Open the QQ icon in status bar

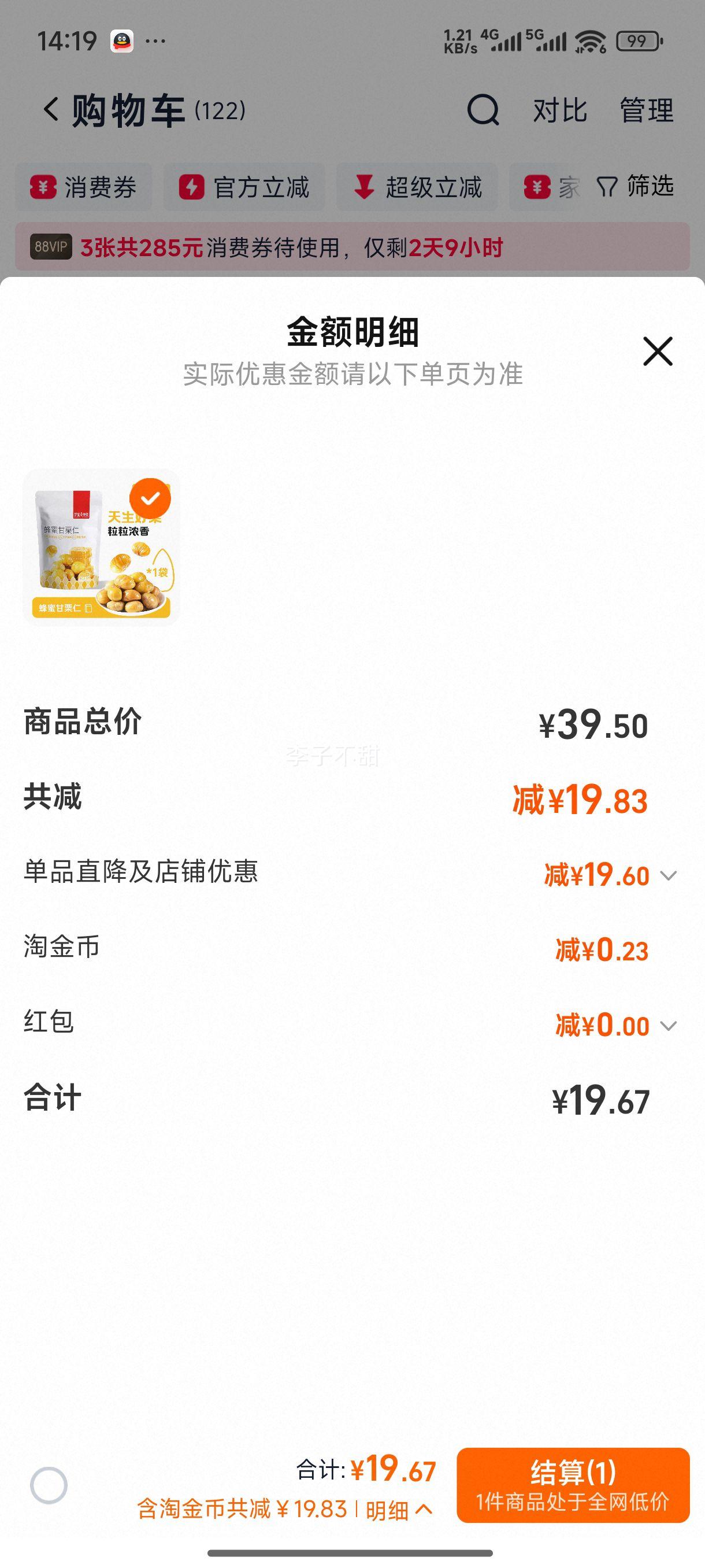[x=123, y=40]
